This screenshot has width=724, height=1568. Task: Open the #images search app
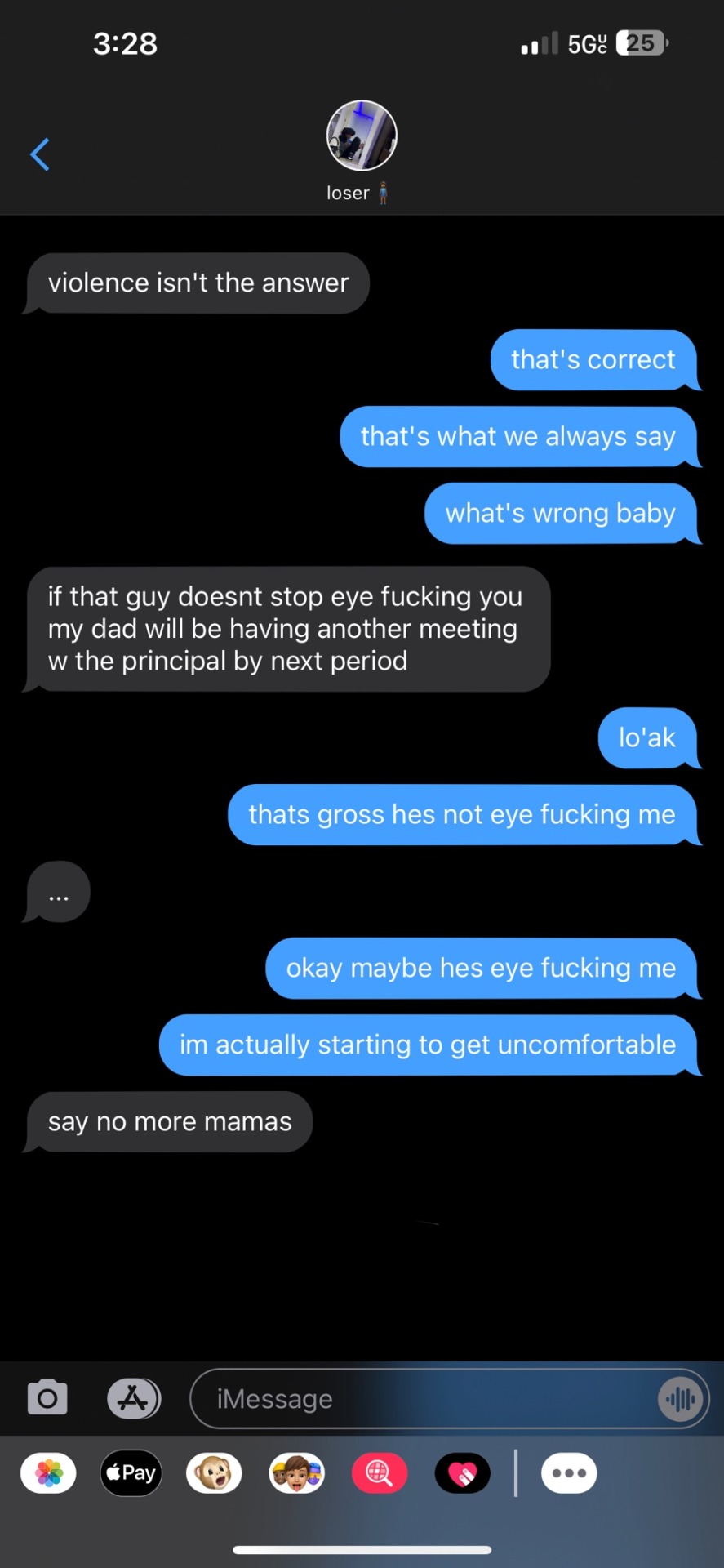coord(380,1473)
